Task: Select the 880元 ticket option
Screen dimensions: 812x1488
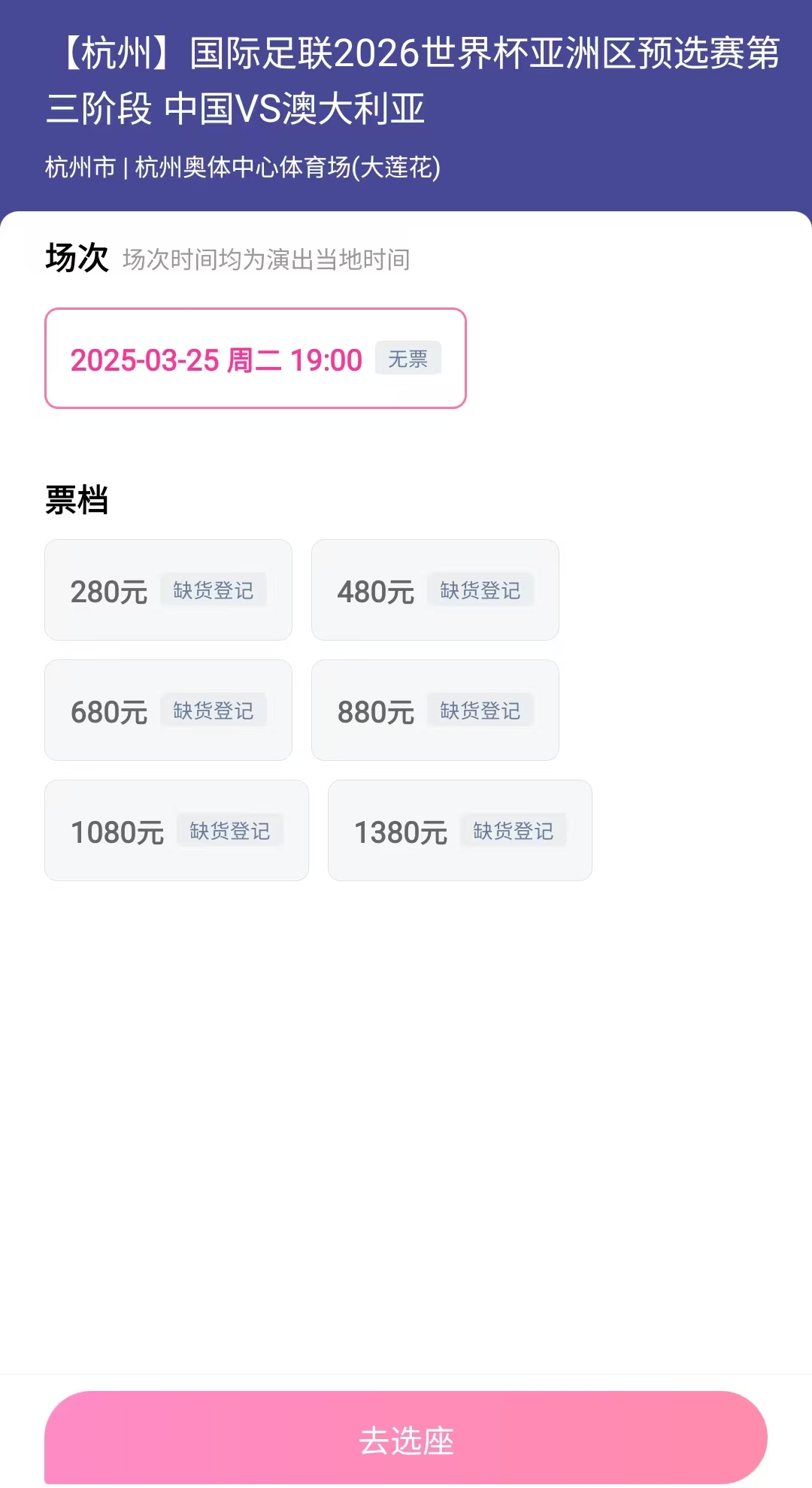Action: pyautogui.click(x=435, y=711)
